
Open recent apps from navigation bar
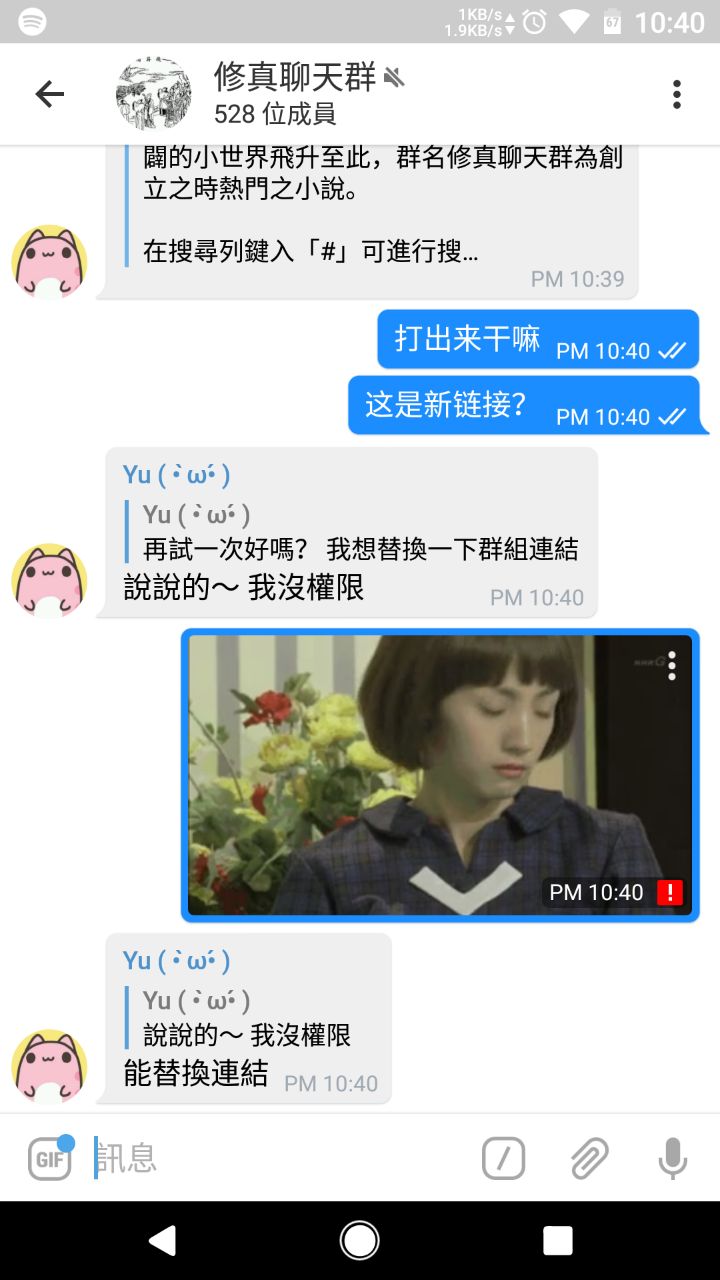(557, 1241)
